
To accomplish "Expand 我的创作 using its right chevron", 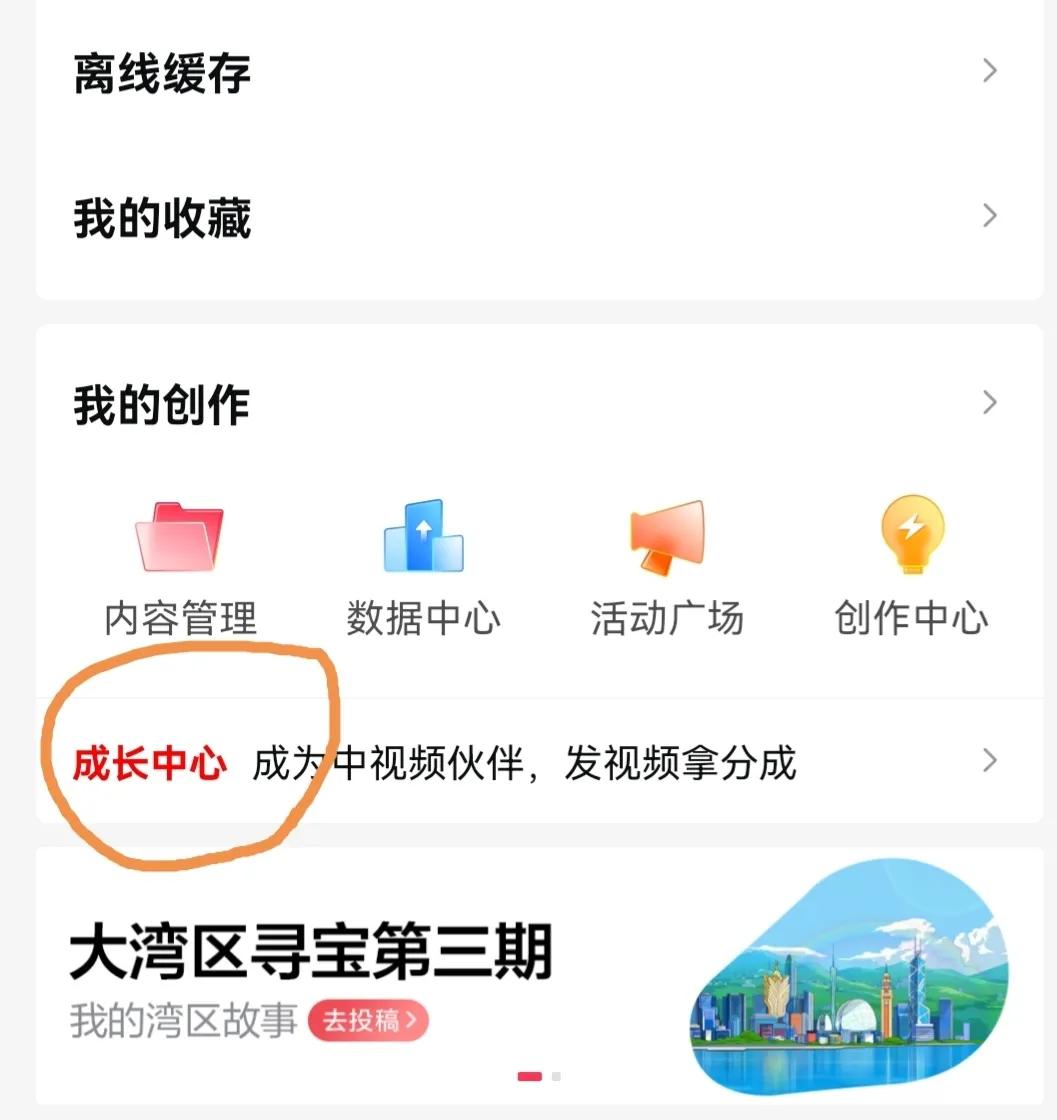I will click(989, 403).
